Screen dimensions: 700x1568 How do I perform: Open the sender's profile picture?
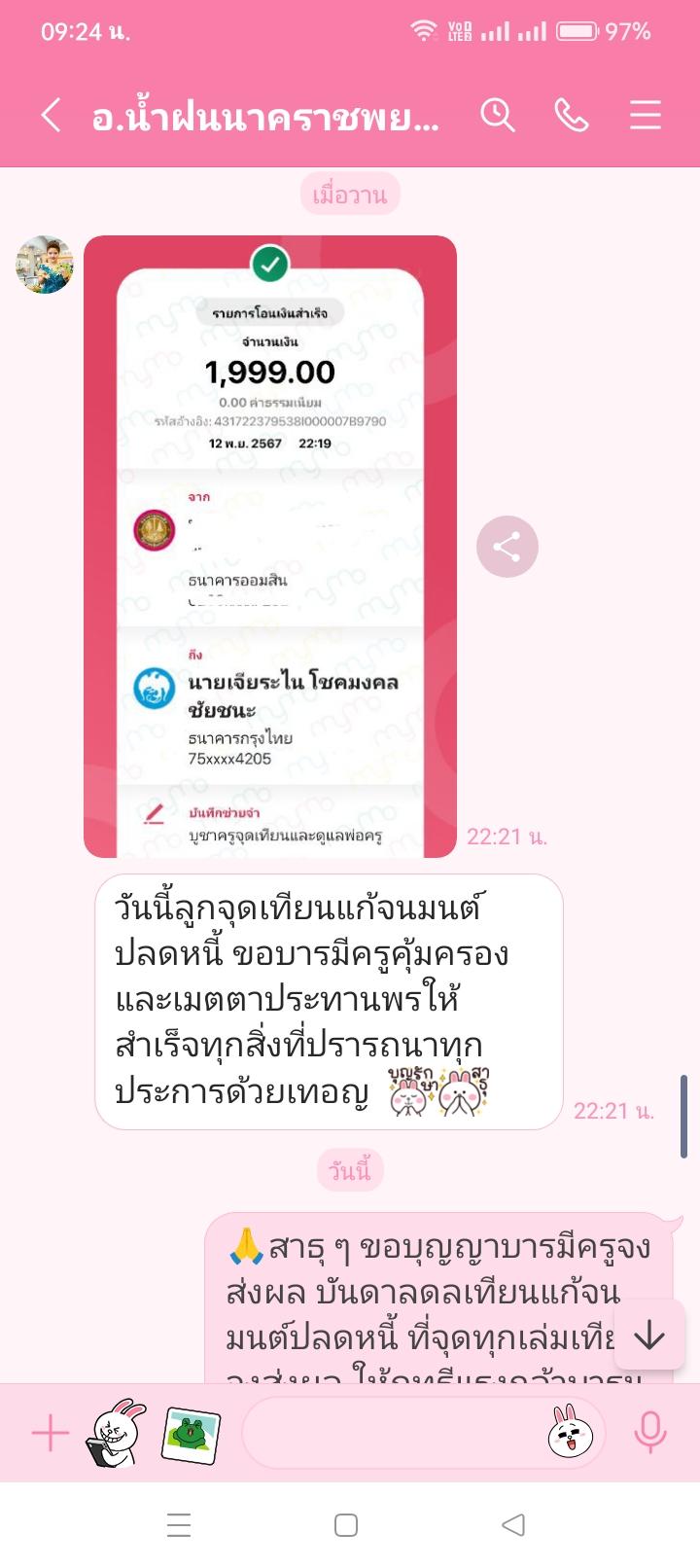point(45,264)
